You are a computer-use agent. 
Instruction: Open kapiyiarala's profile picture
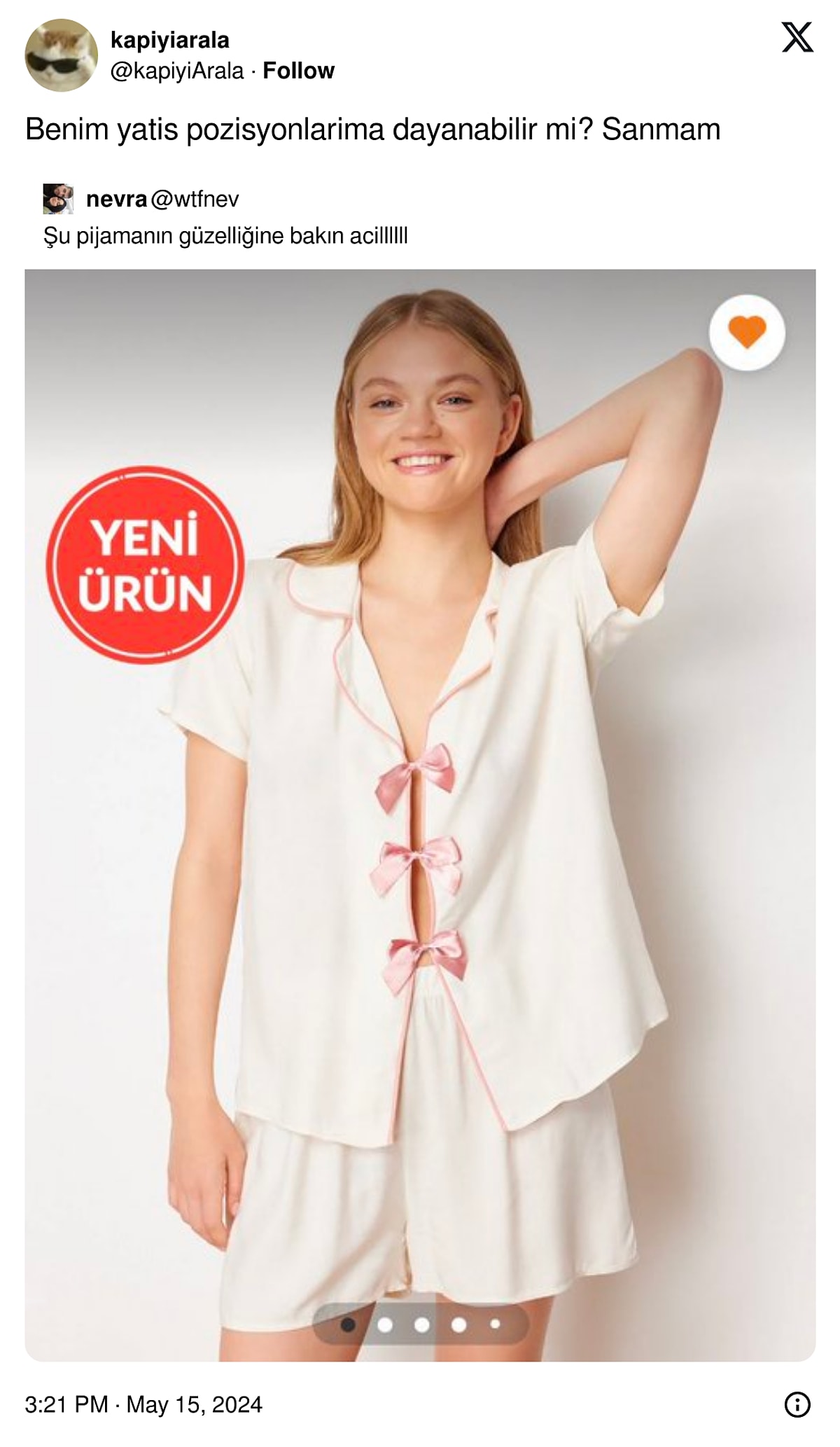61,55
